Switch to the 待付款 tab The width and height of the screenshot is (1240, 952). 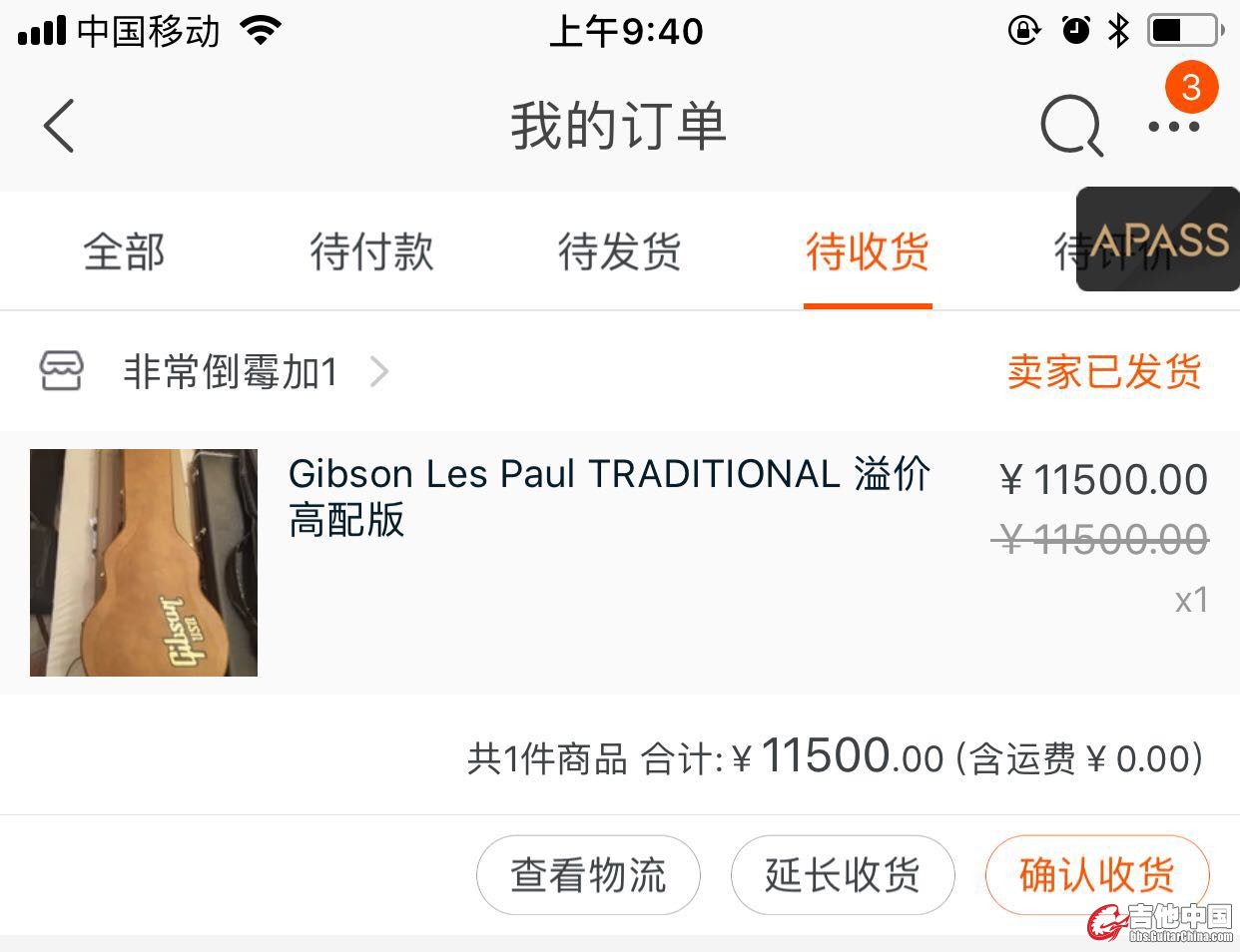[371, 251]
